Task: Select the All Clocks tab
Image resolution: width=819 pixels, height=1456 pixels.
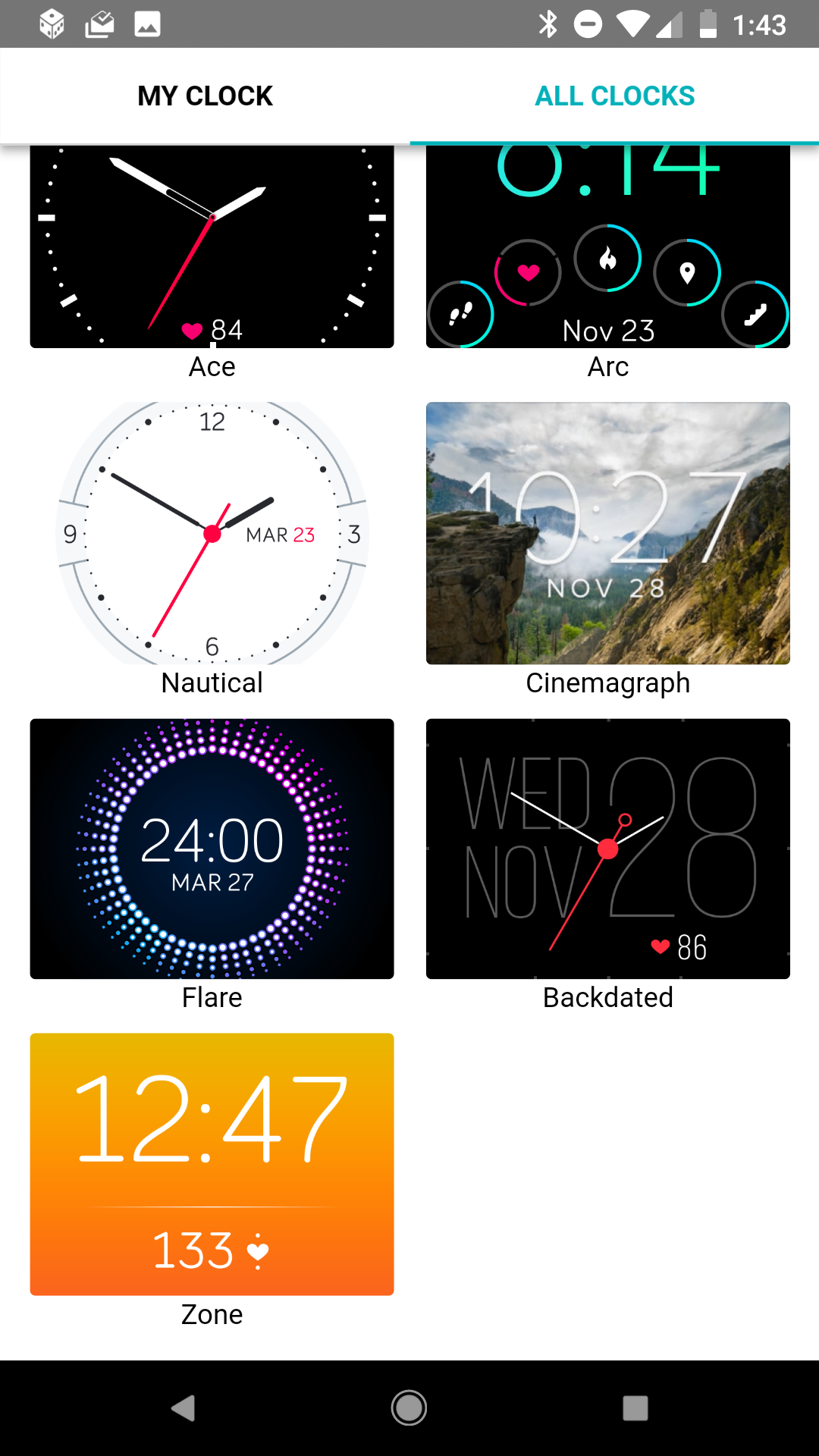Action: pyautogui.click(x=614, y=96)
